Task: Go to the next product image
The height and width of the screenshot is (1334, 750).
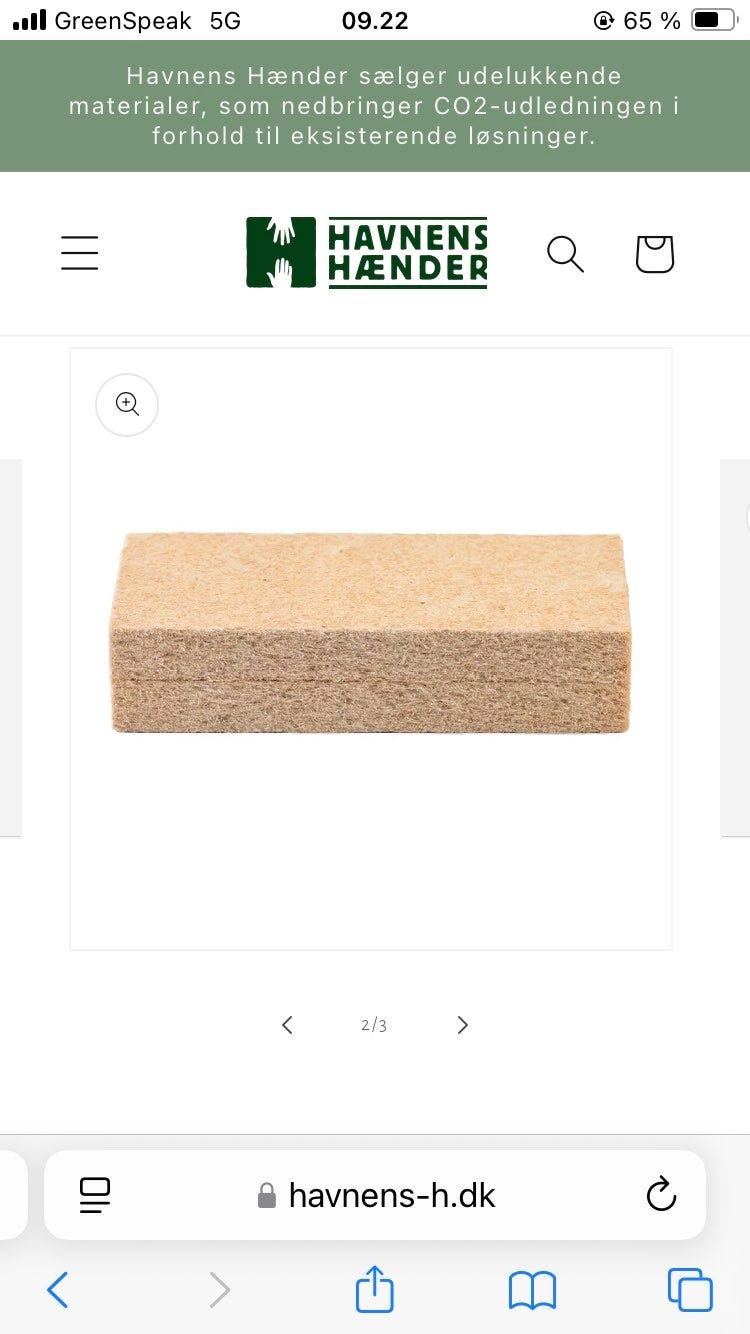Action: pos(462,1025)
